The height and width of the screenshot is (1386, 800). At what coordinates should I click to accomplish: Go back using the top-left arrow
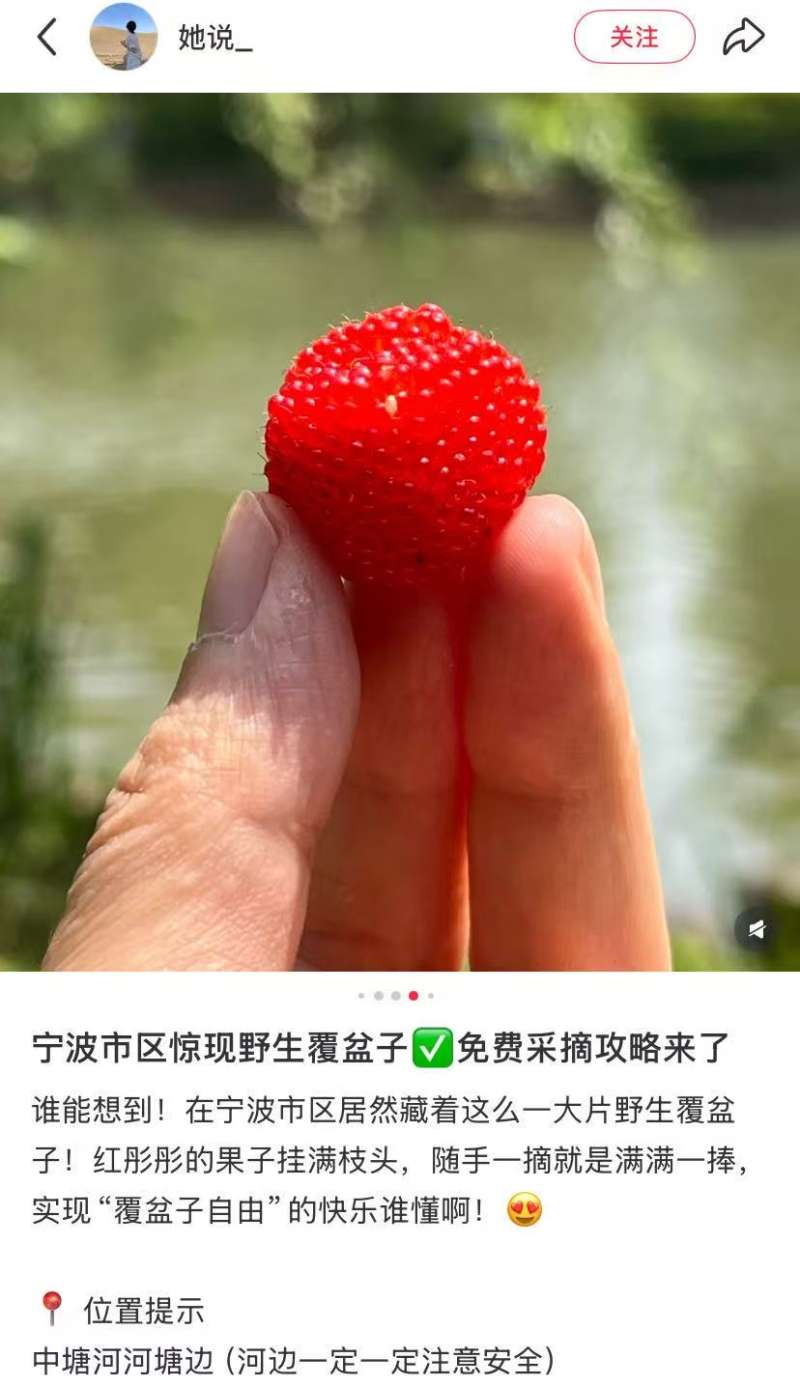[x=47, y=37]
